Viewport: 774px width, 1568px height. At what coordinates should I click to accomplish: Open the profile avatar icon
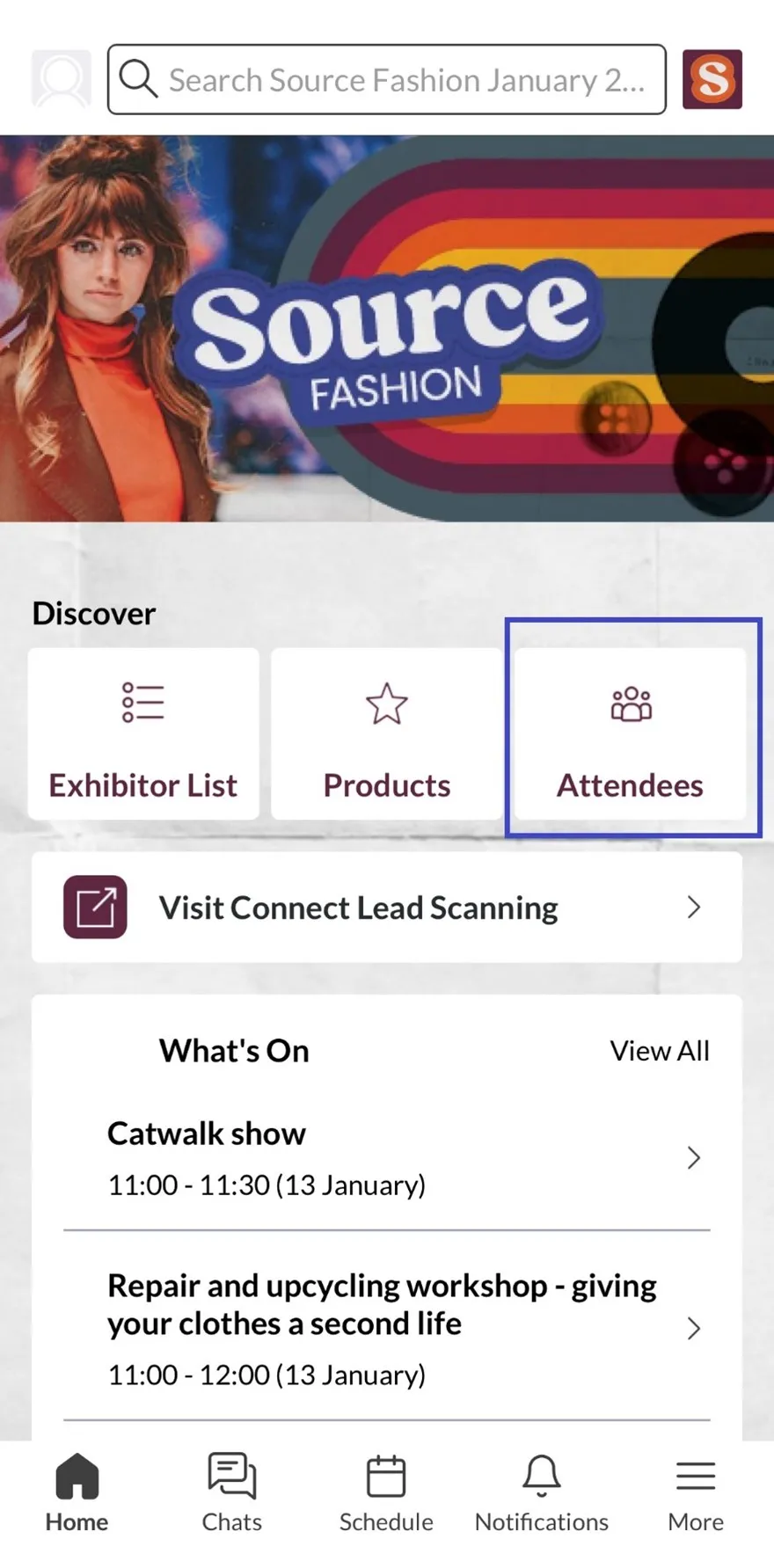pos(62,79)
